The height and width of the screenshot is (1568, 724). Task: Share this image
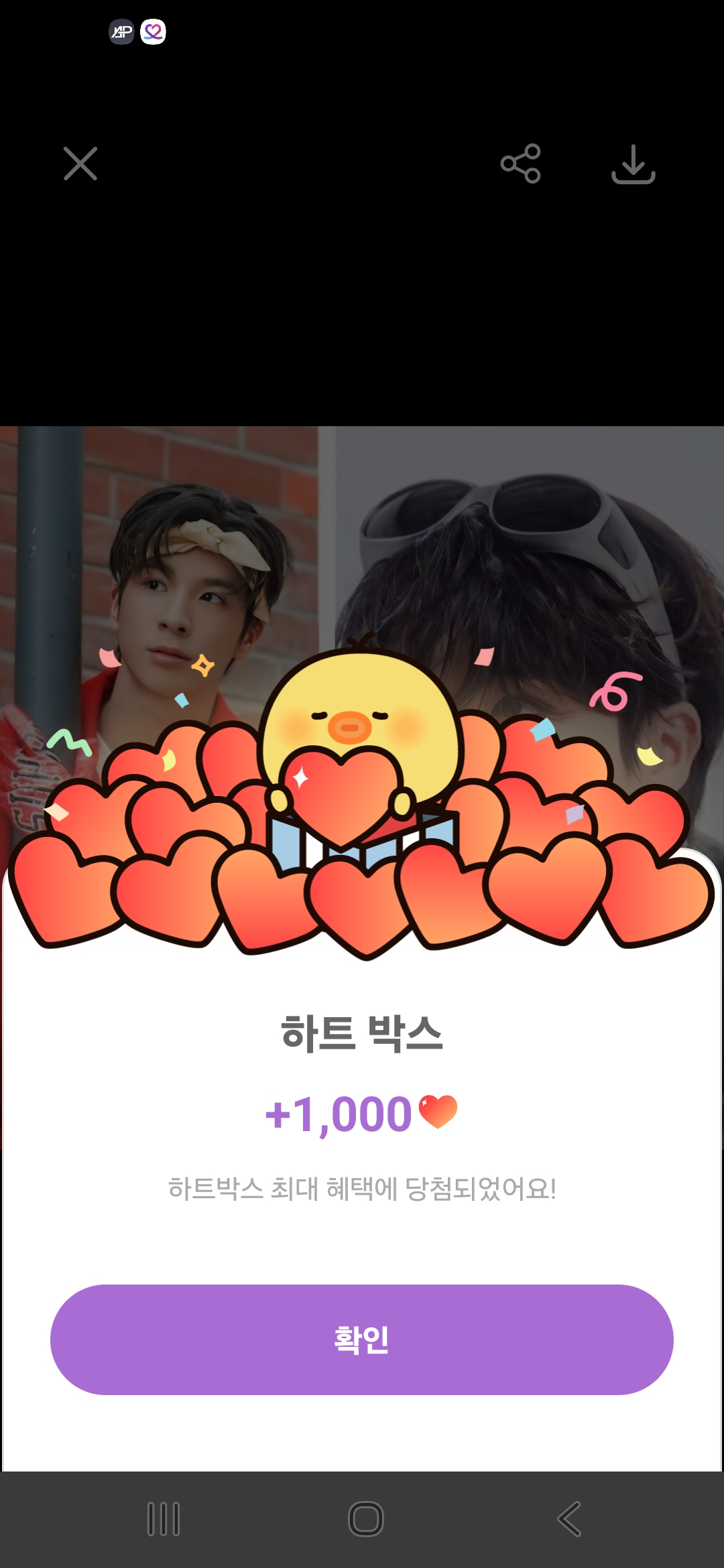click(520, 164)
